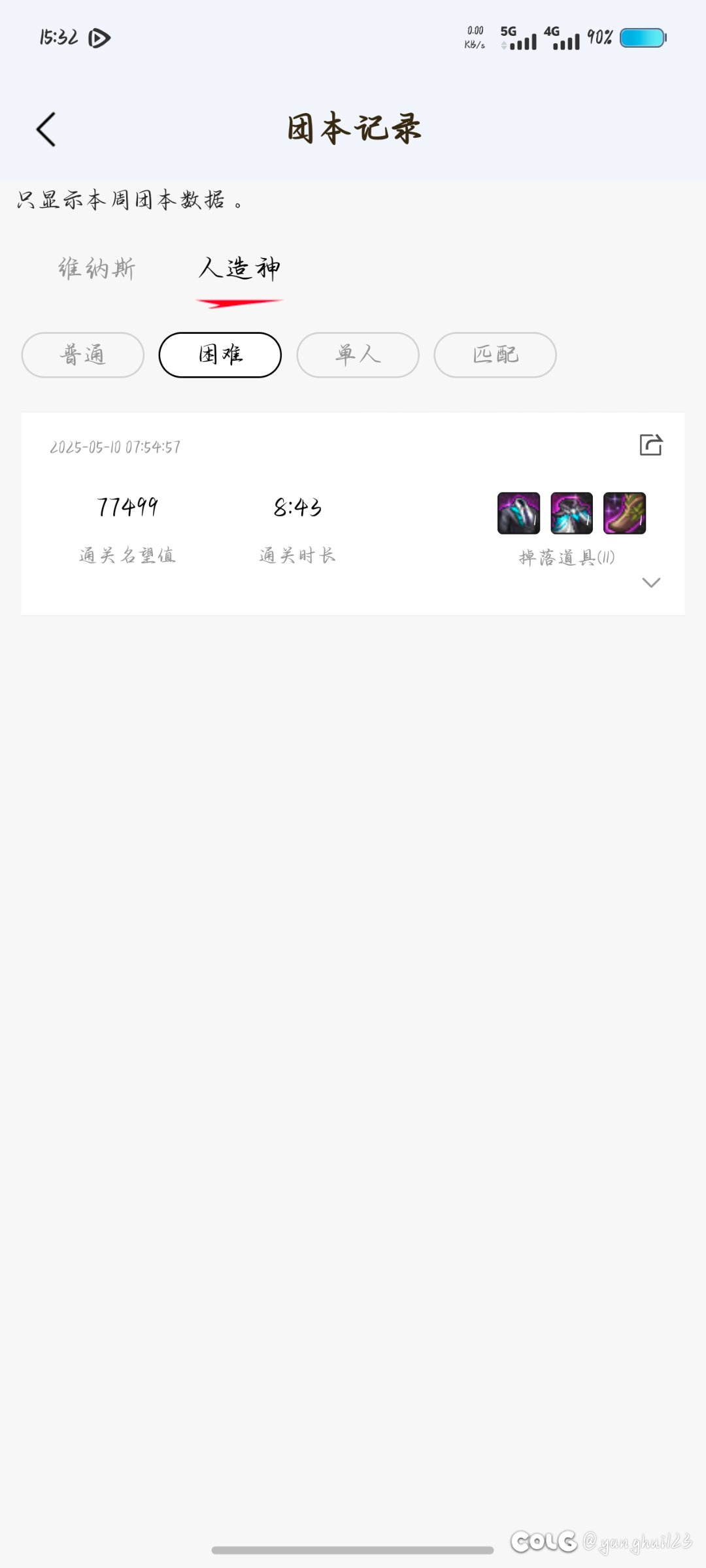Viewport: 706px width, 1568px height.
Task: Switch to the 维纳斯 tab
Action: (x=97, y=269)
